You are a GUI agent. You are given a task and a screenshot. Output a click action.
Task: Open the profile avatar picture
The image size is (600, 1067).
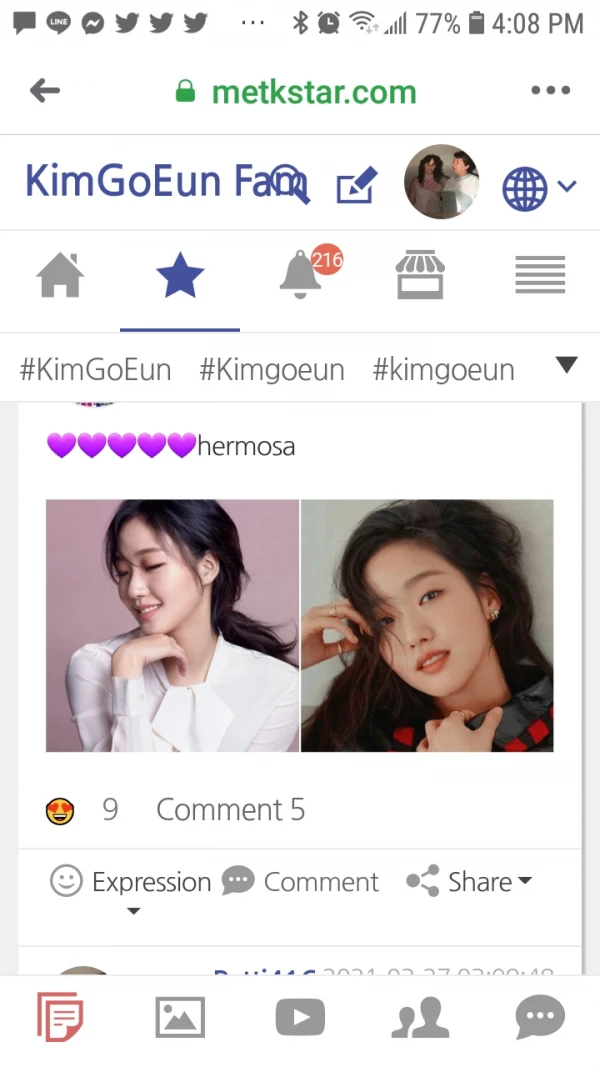[x=441, y=182]
